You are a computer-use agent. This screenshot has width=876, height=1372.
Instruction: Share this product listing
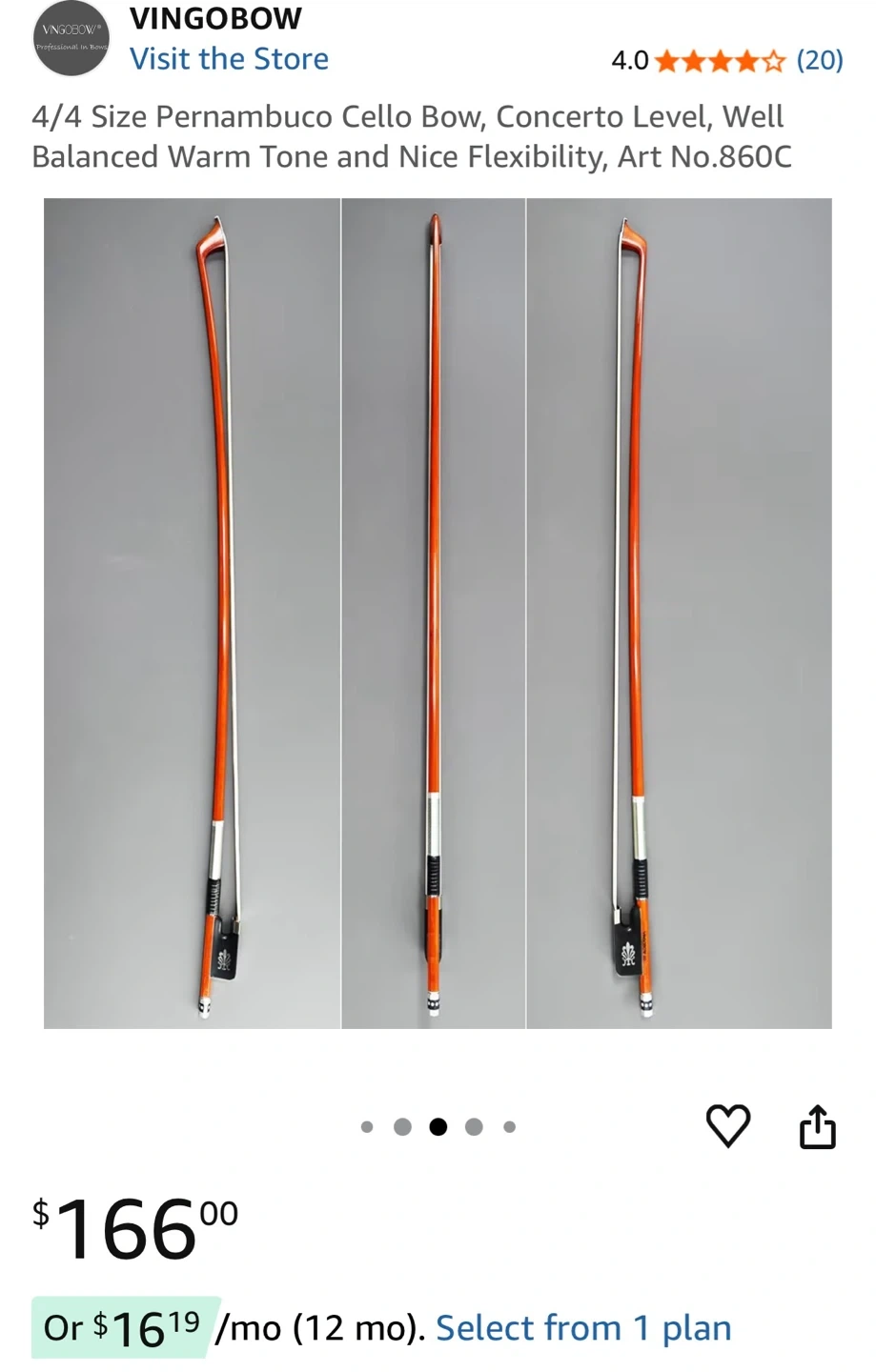tap(817, 1126)
